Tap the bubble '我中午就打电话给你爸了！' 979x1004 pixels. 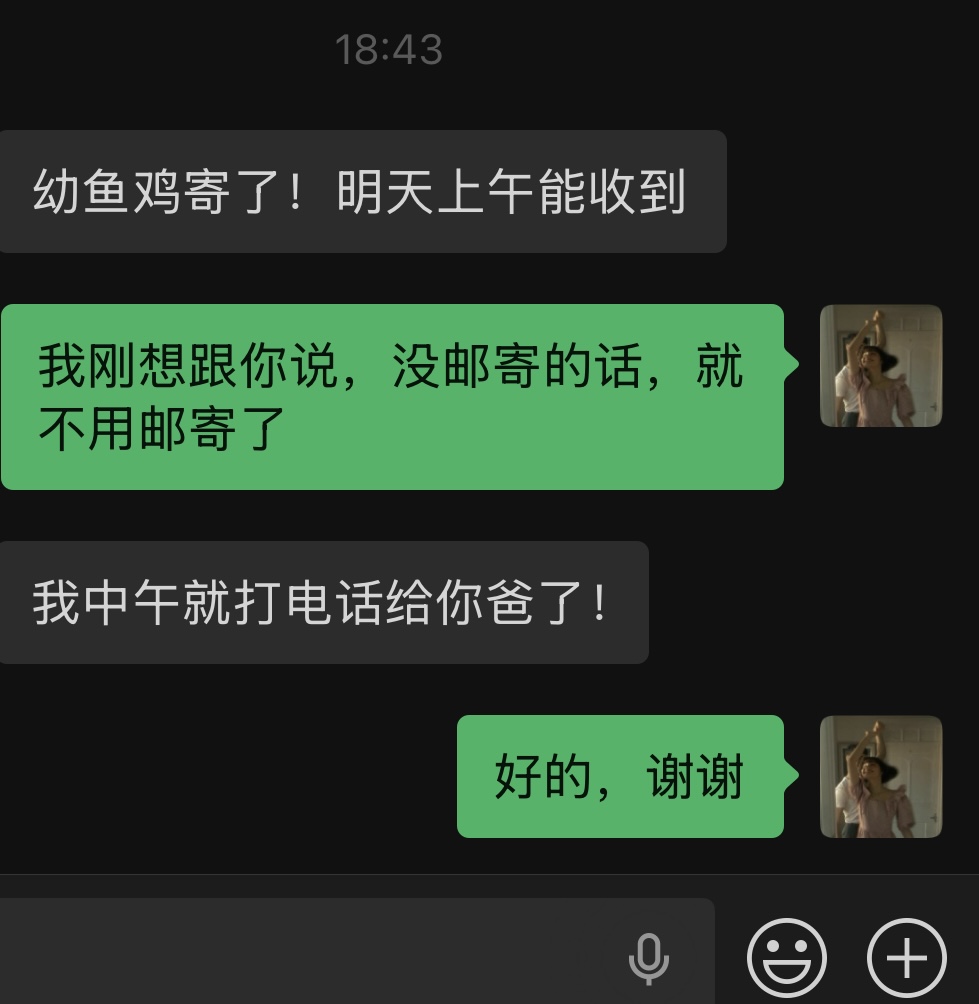coord(323,601)
